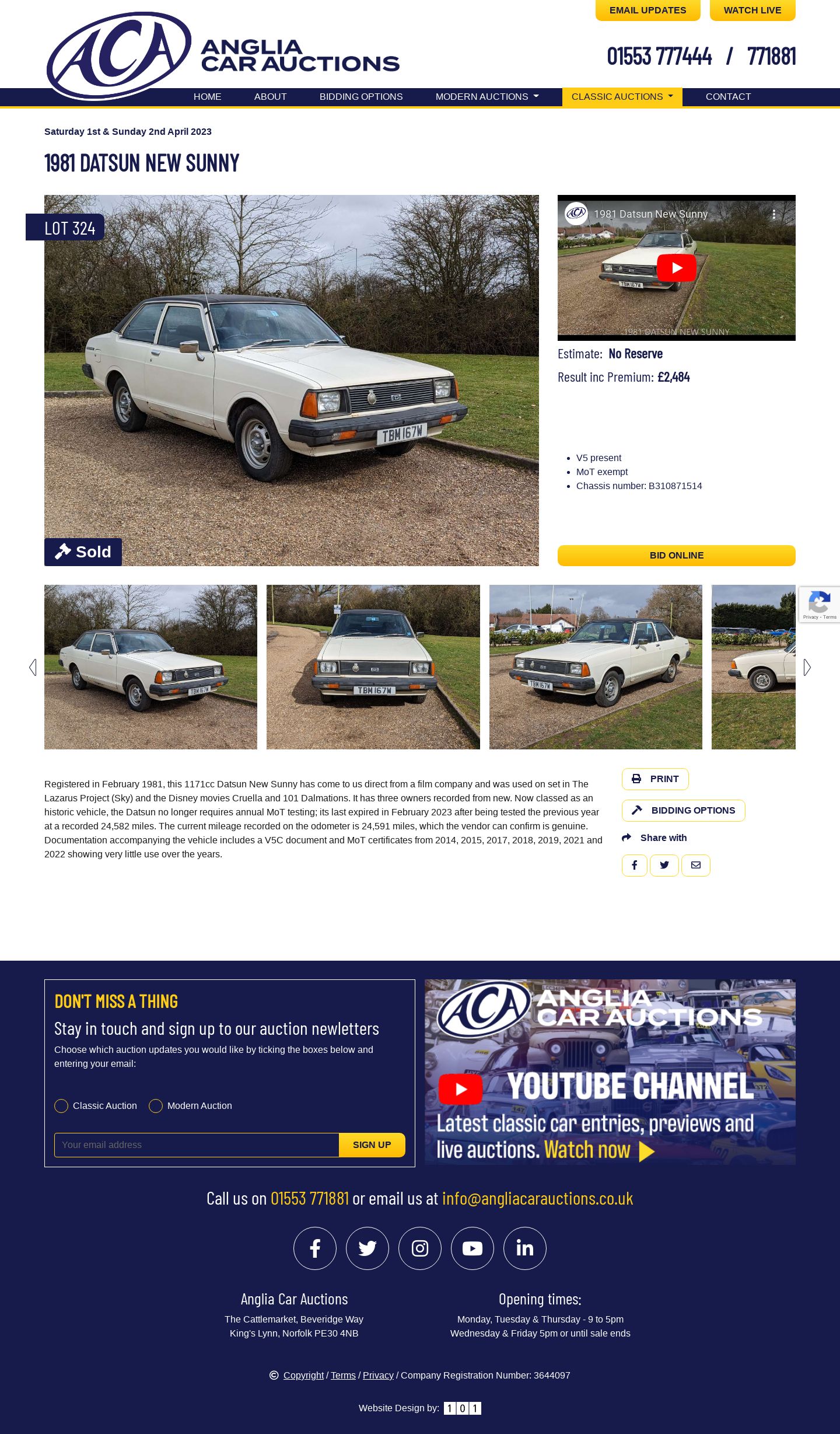Tap the Bid Online button
Viewport: 840px width, 1434px height.
676,556
